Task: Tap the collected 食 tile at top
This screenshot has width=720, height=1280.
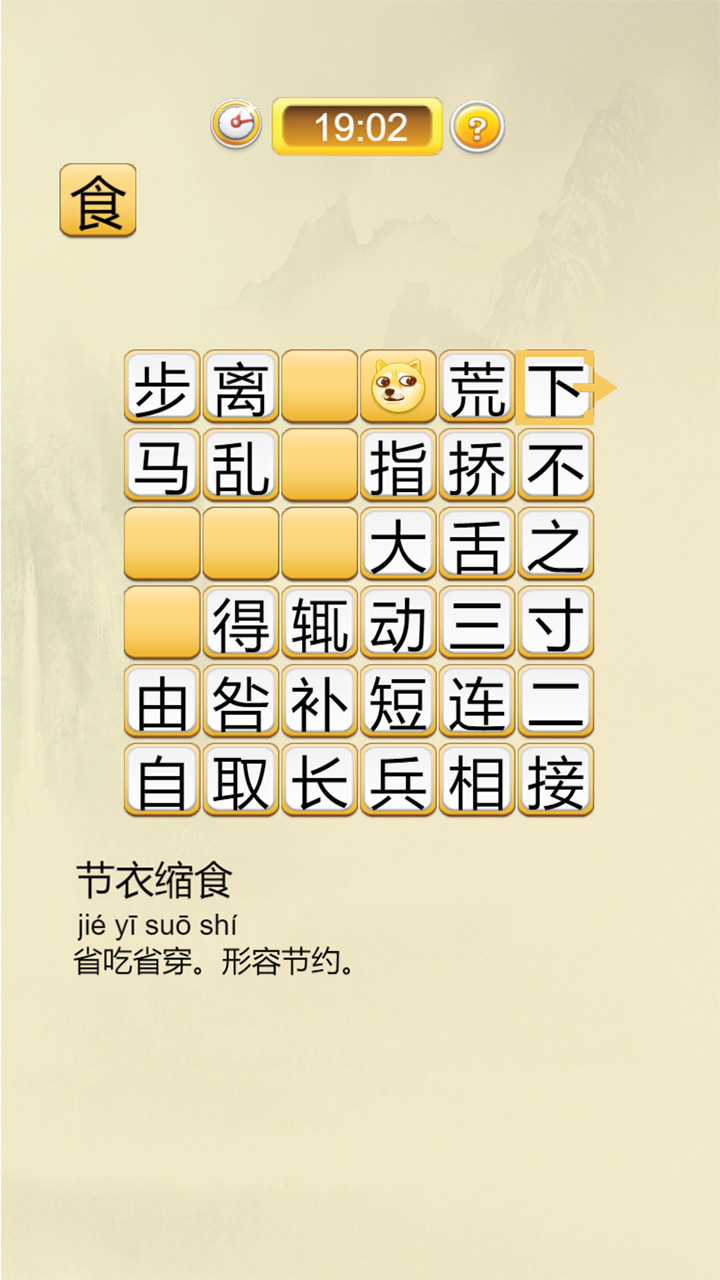Action: click(x=98, y=200)
